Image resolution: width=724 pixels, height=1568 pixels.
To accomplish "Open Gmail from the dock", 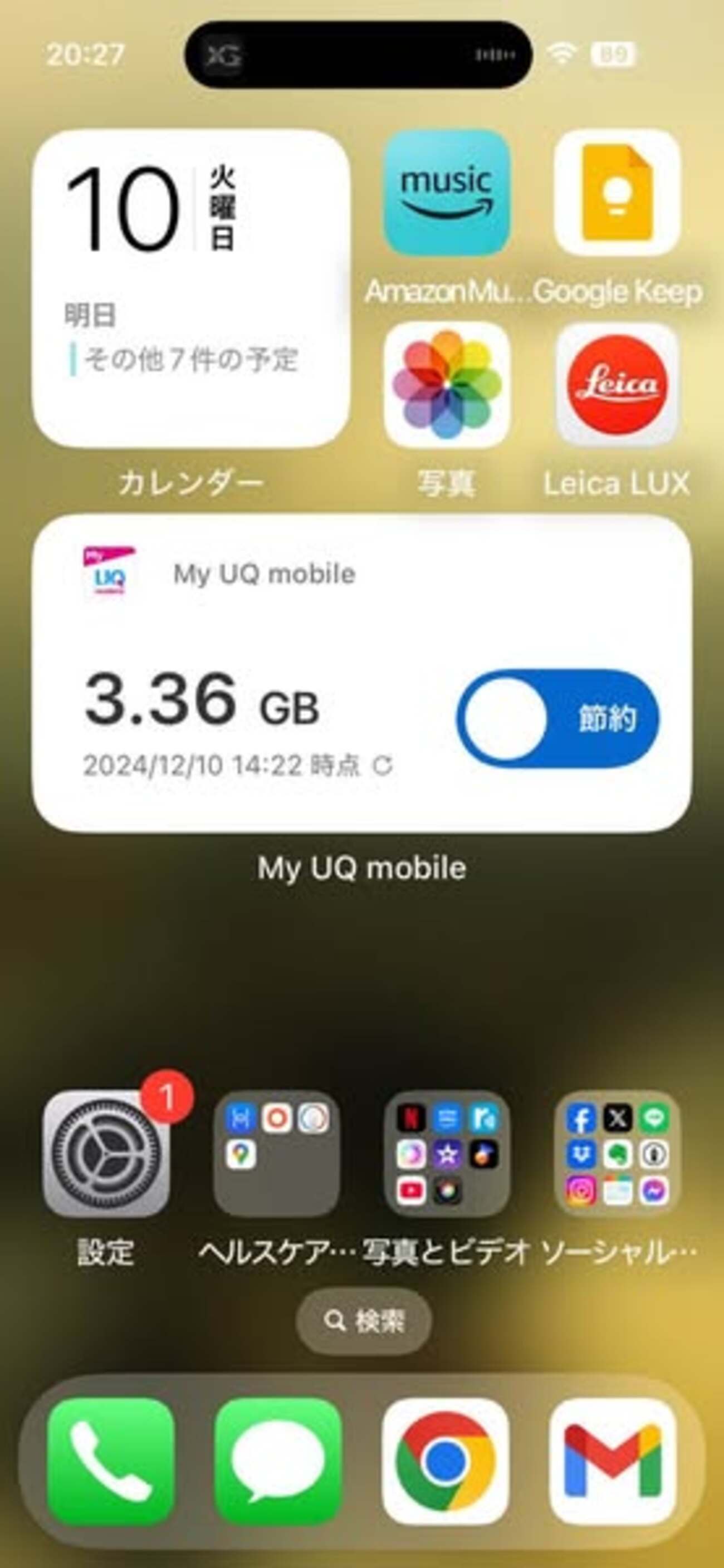I will [x=613, y=1461].
